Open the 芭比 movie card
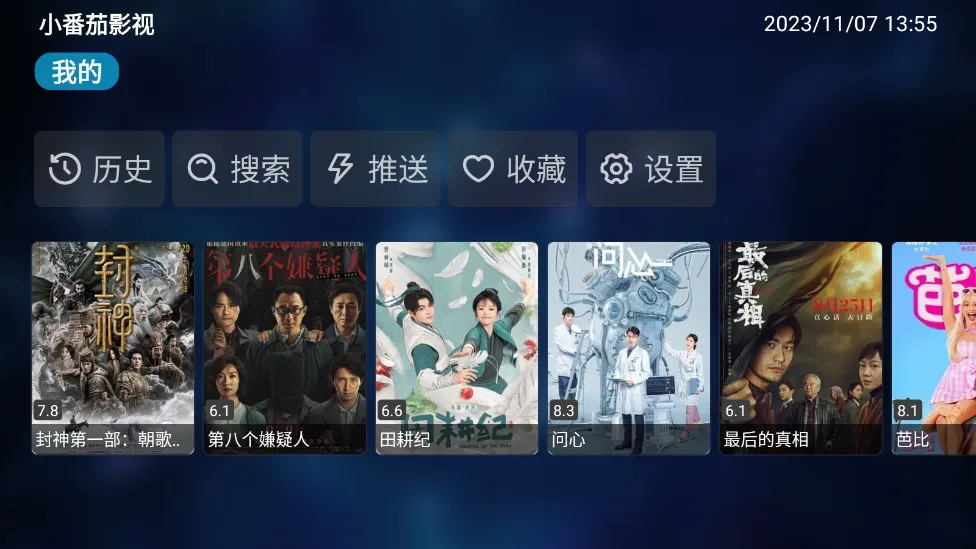The height and width of the screenshot is (549, 976). 934,348
